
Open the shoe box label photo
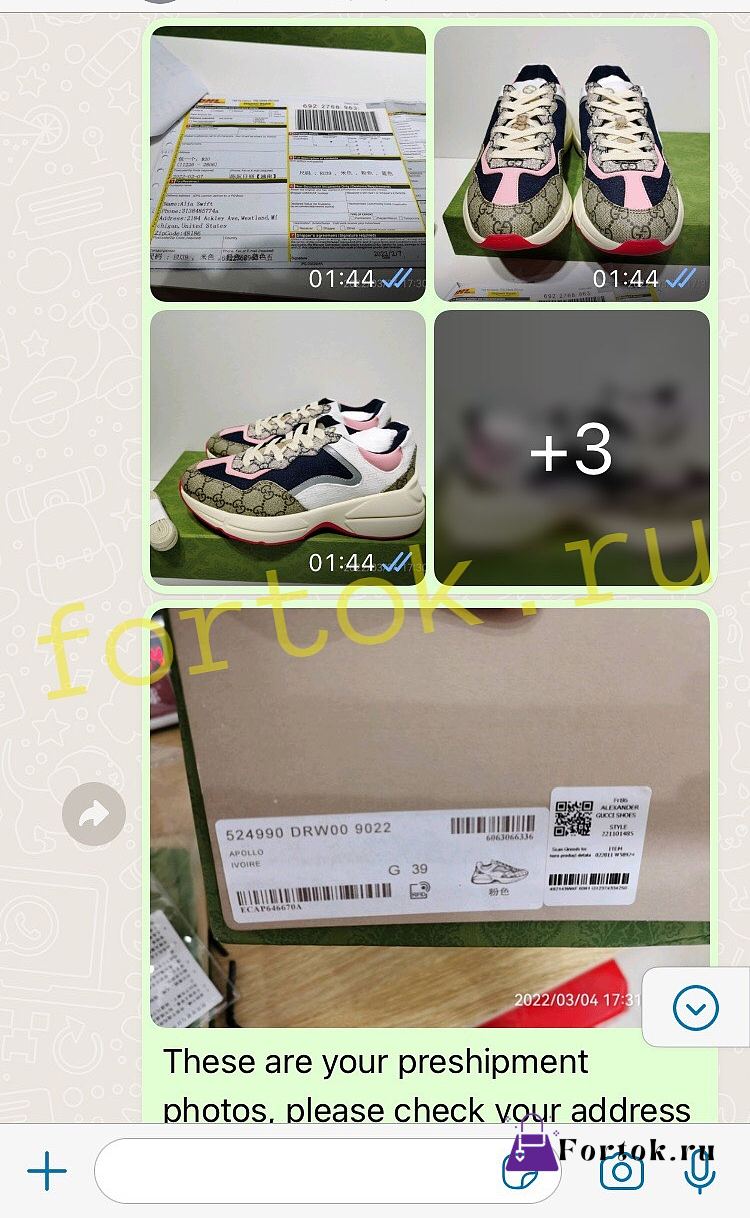[x=430, y=818]
